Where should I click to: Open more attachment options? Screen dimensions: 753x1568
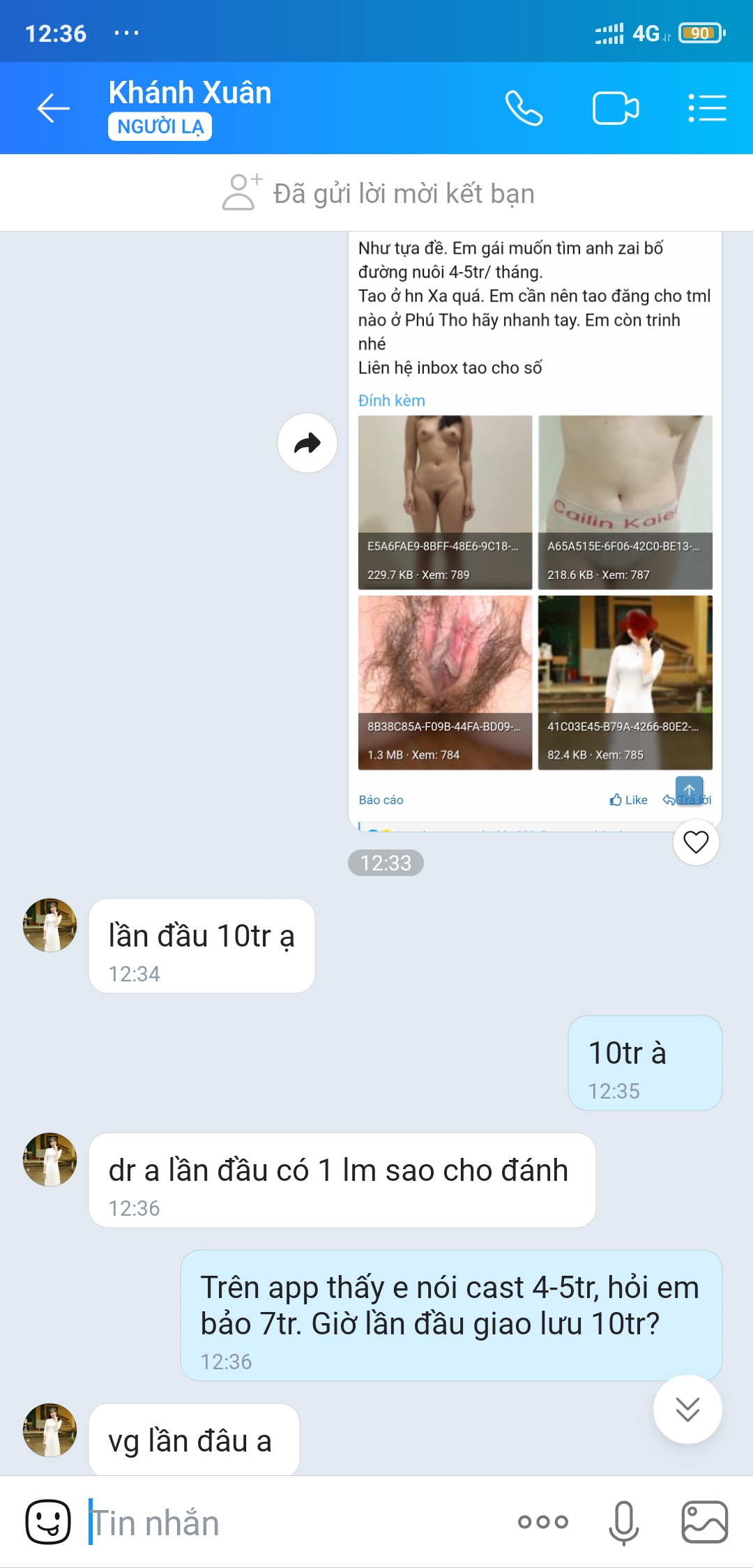point(543,1522)
